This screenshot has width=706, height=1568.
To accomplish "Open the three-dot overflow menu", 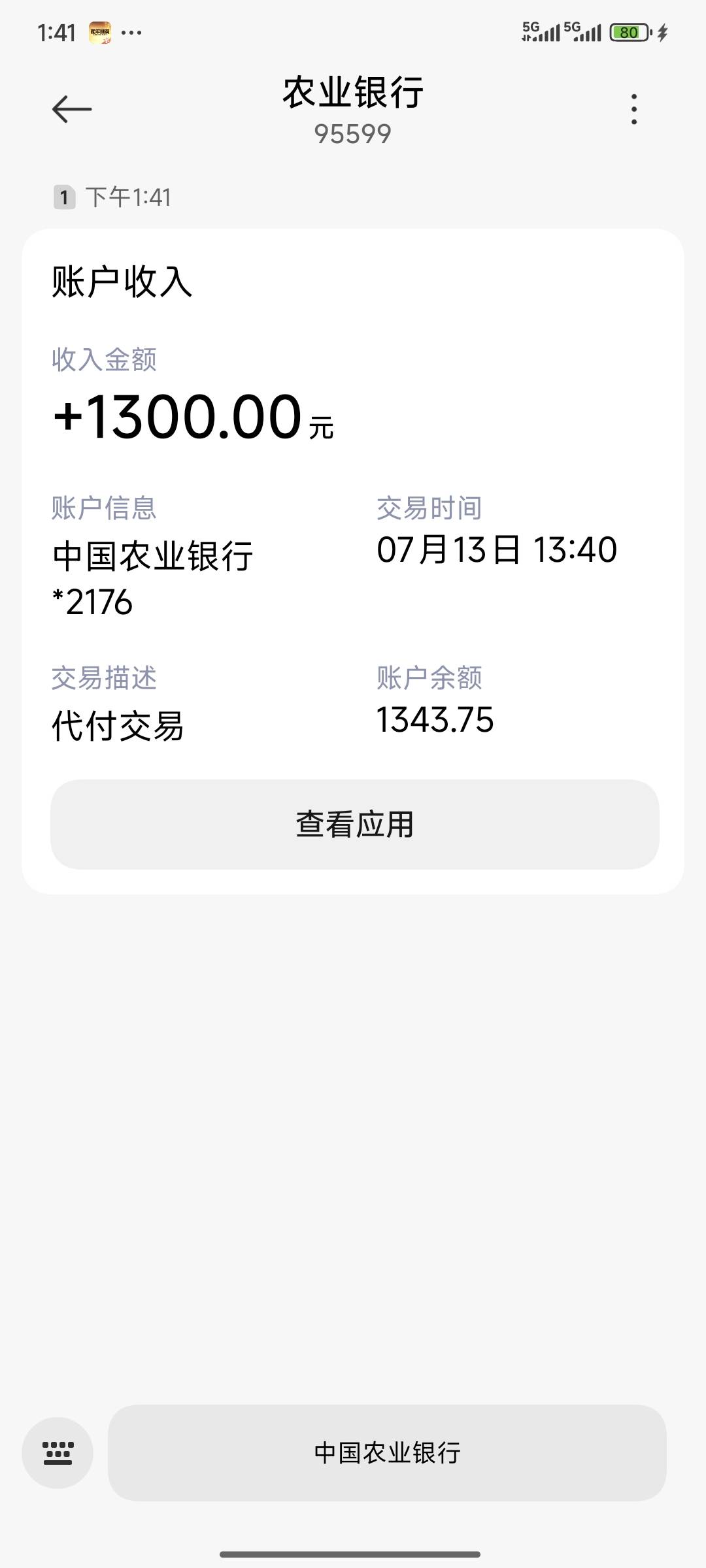I will [633, 109].
